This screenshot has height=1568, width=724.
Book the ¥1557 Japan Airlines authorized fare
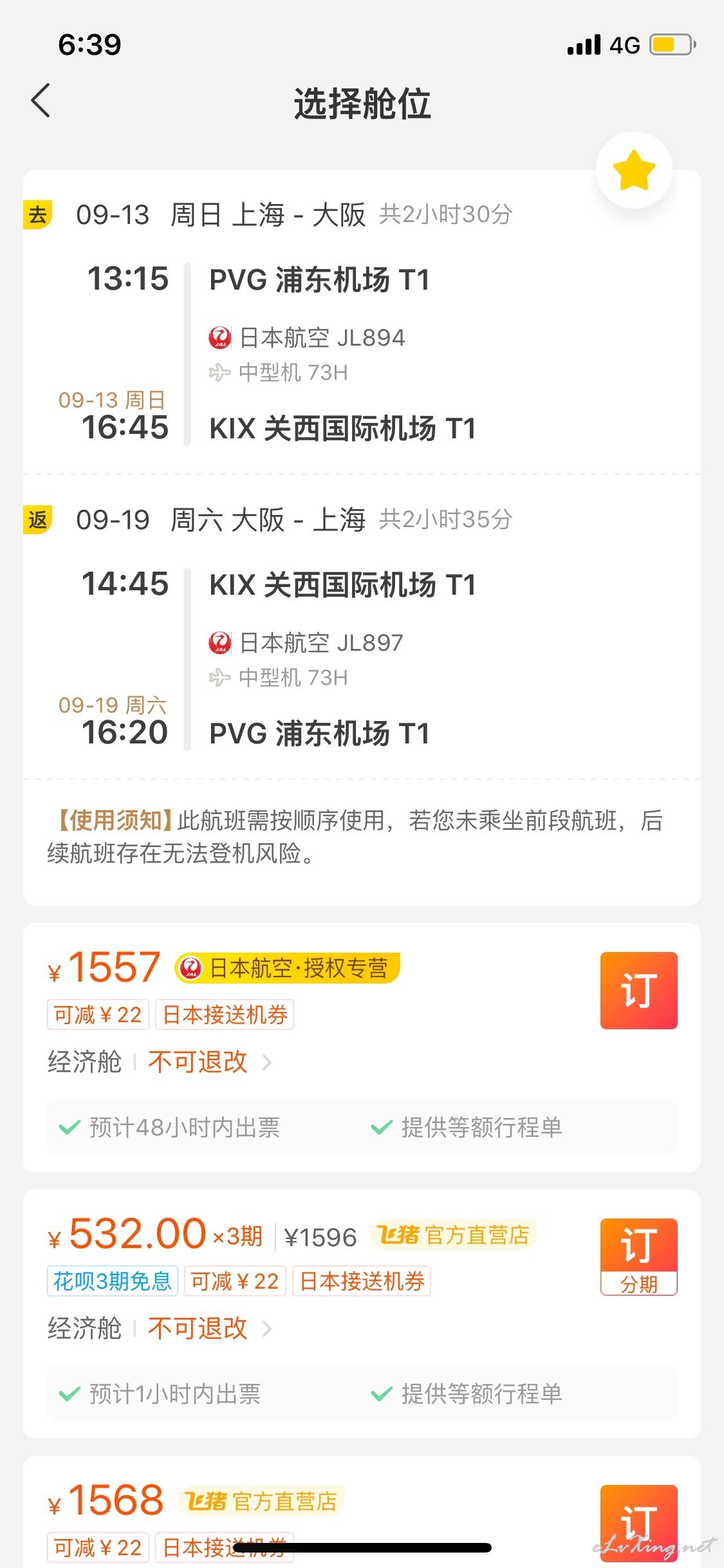tap(638, 990)
